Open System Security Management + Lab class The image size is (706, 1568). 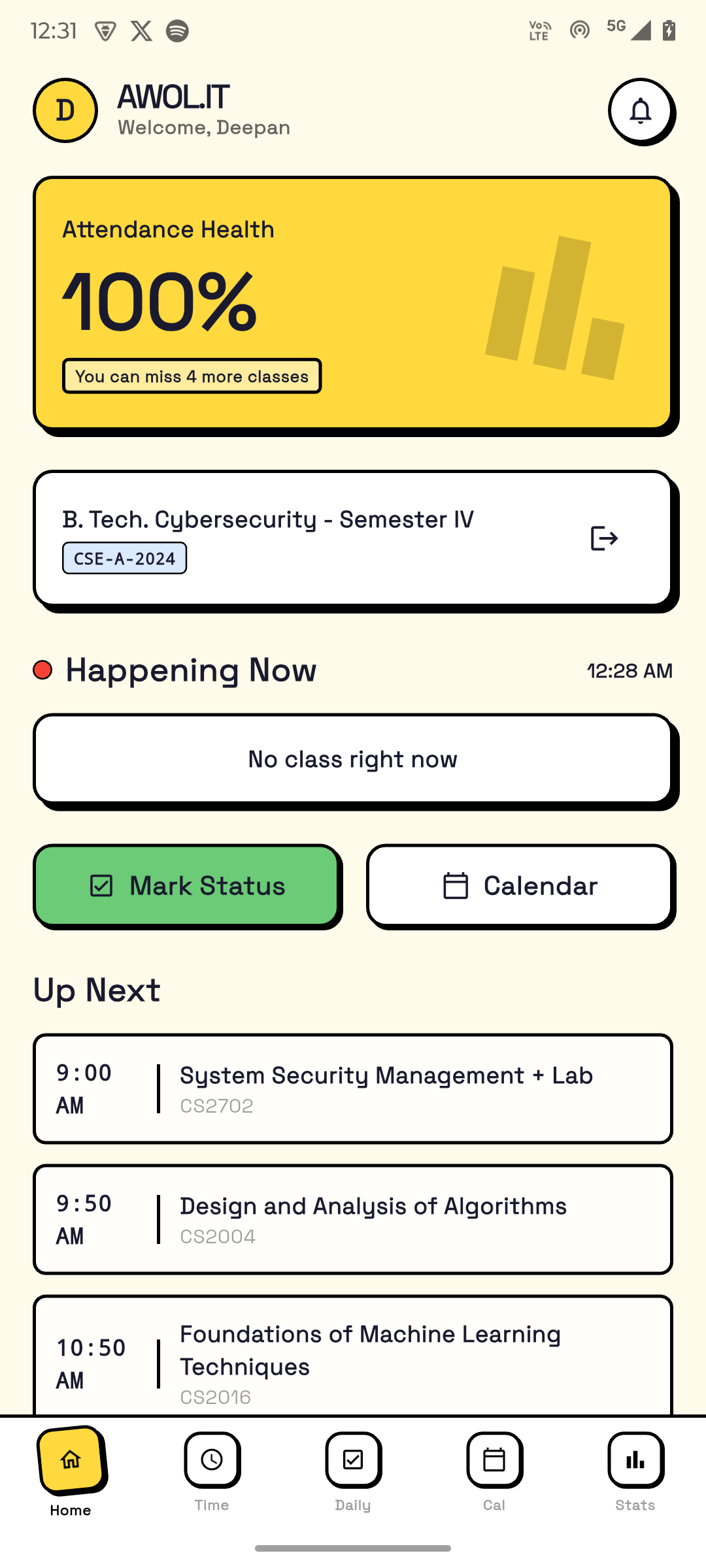coord(353,1088)
